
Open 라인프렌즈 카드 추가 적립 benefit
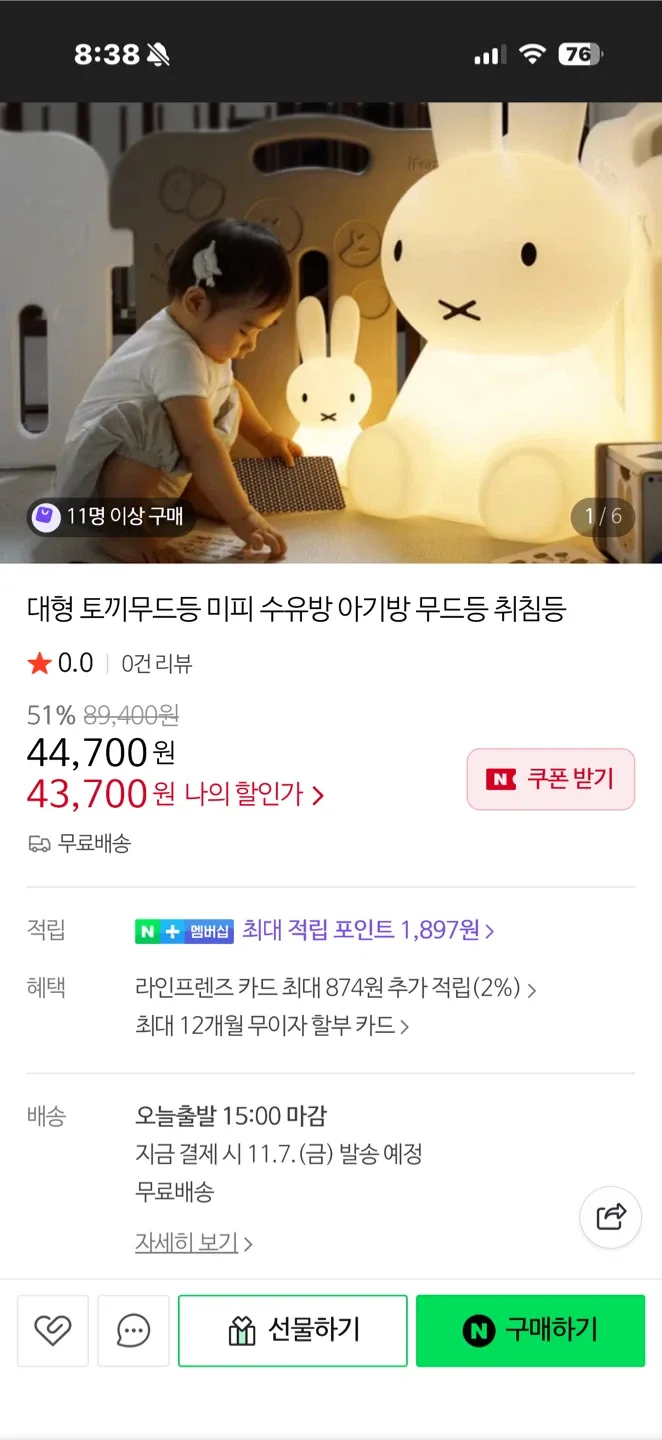(335, 989)
